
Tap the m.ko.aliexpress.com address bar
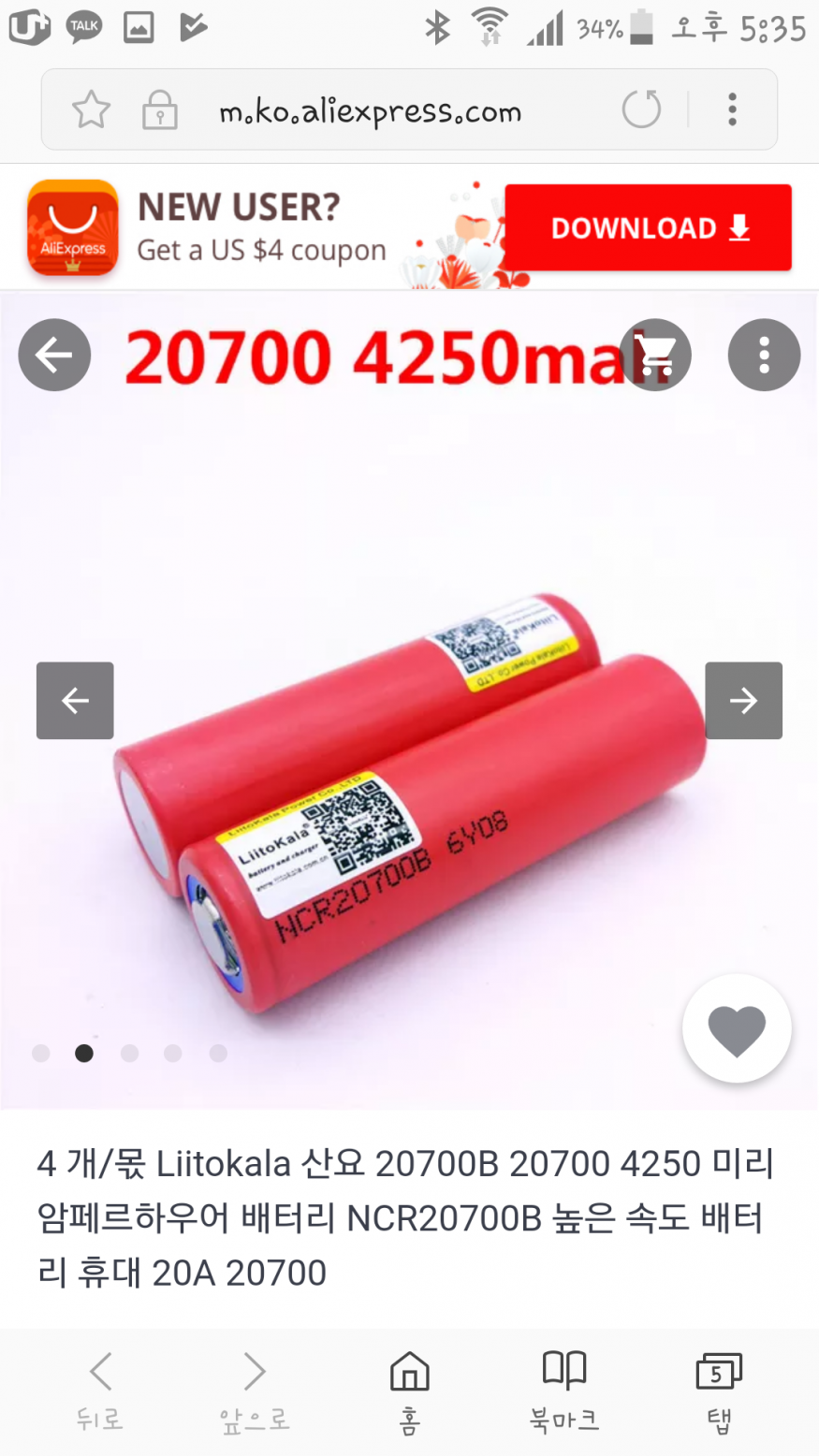(370, 112)
